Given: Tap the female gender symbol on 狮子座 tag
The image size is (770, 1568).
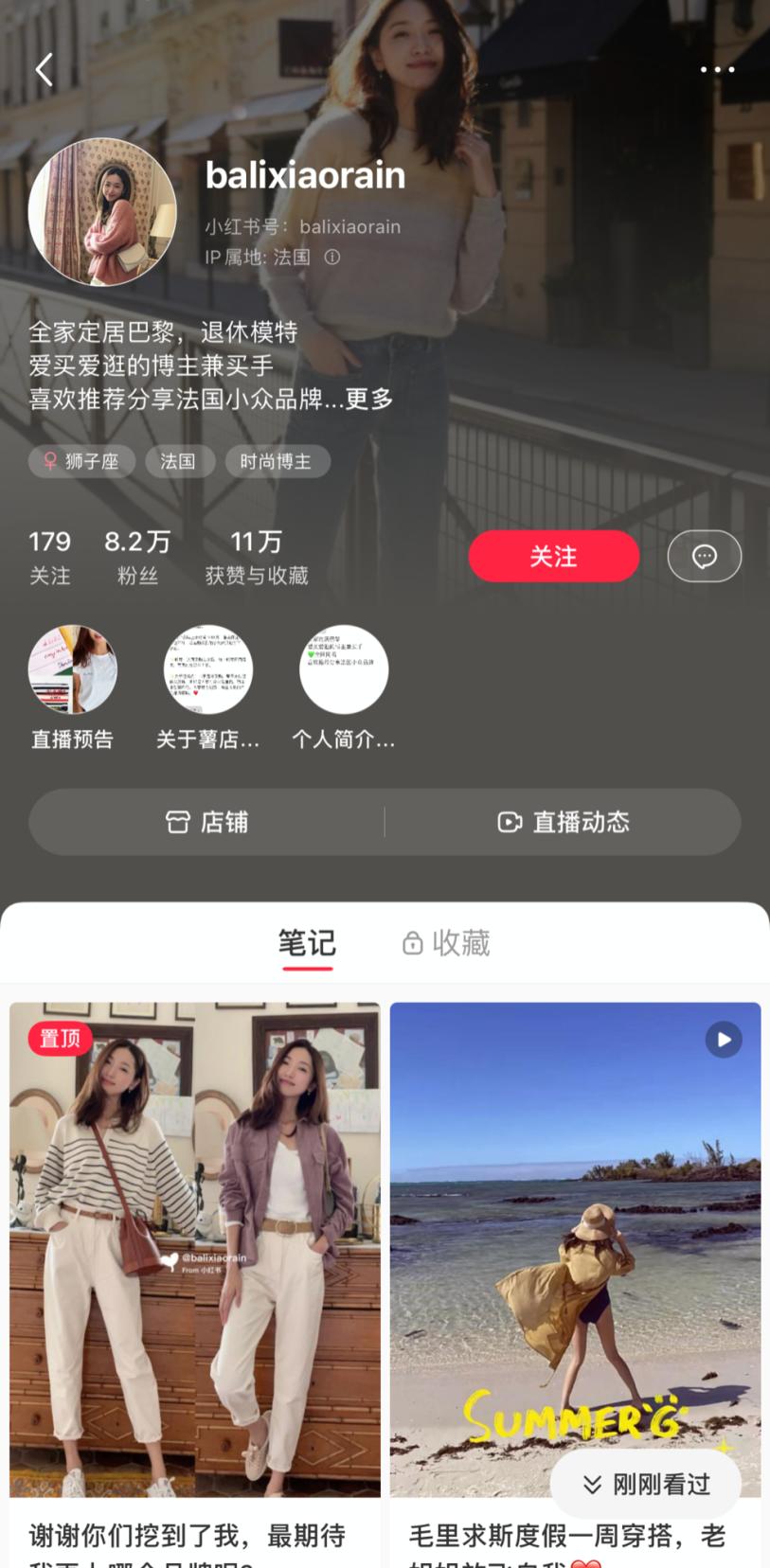Looking at the screenshot, I should (x=45, y=461).
